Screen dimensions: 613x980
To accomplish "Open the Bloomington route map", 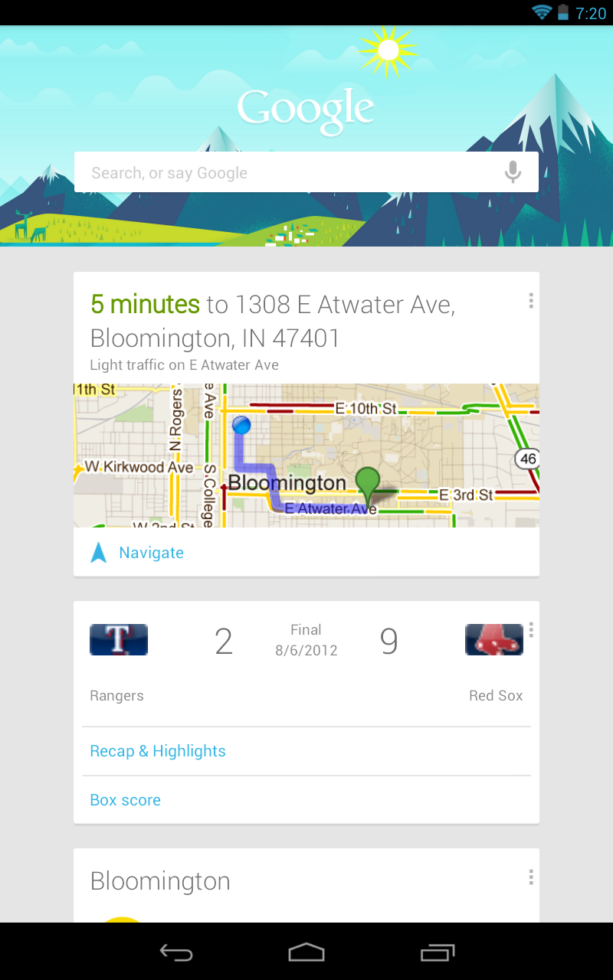I will click(306, 455).
